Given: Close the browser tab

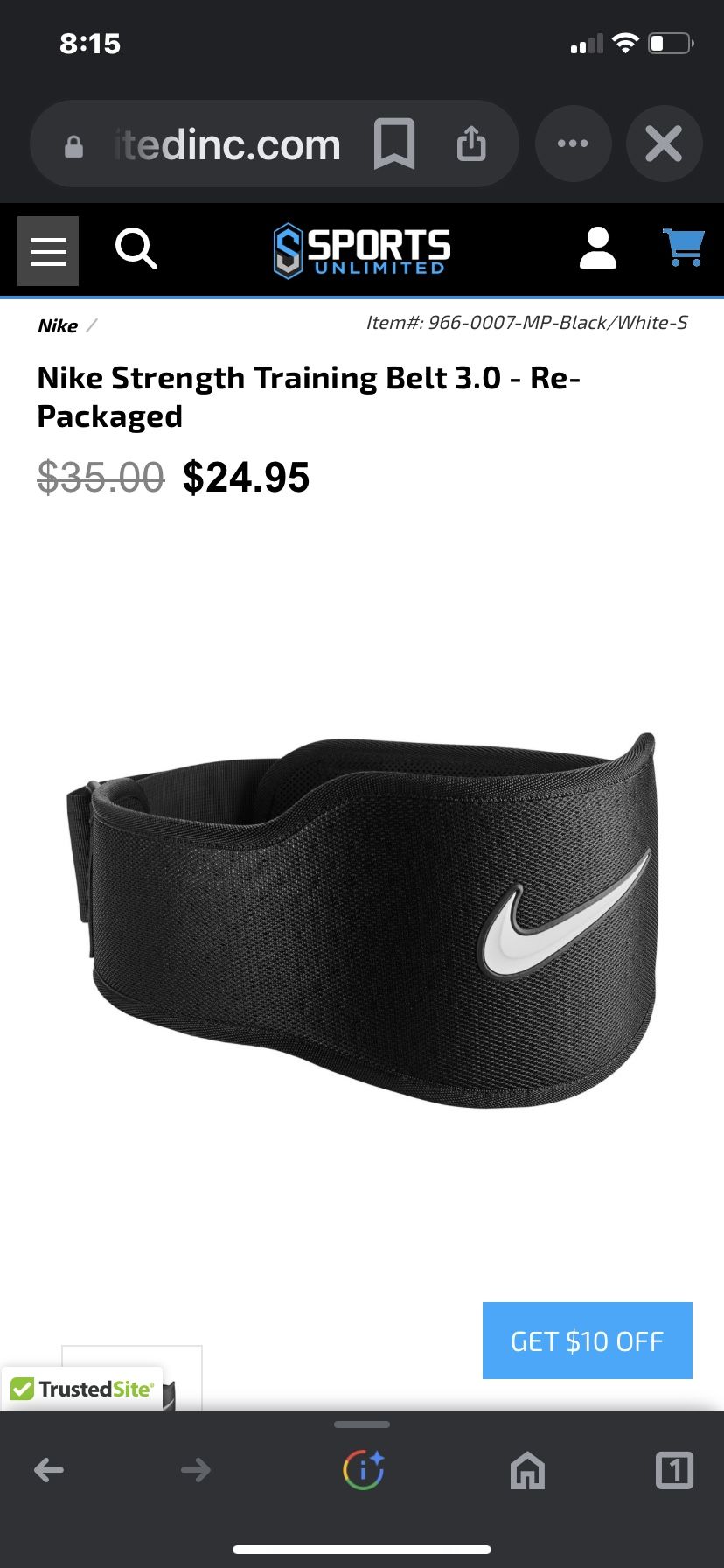Looking at the screenshot, I should tap(664, 143).
